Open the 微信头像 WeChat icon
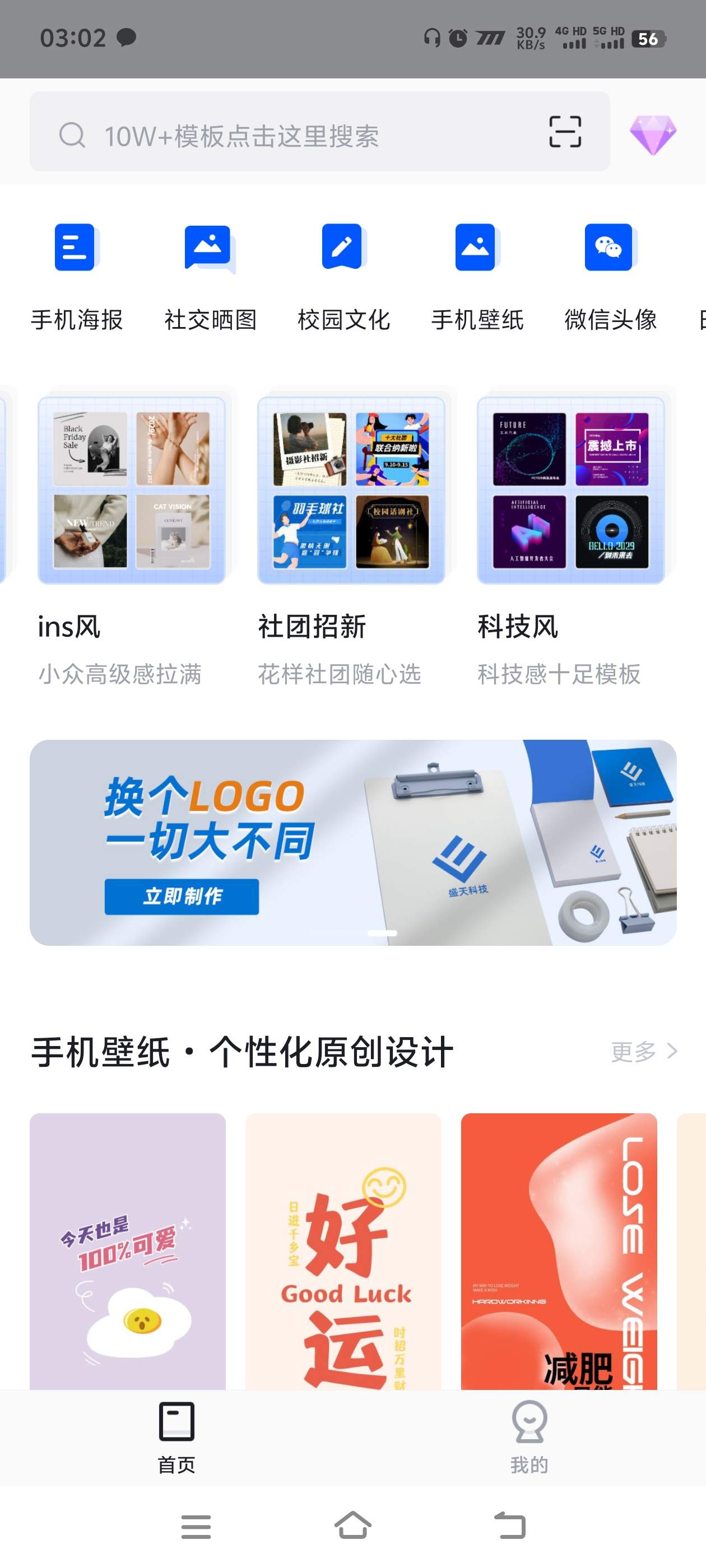 click(x=607, y=247)
